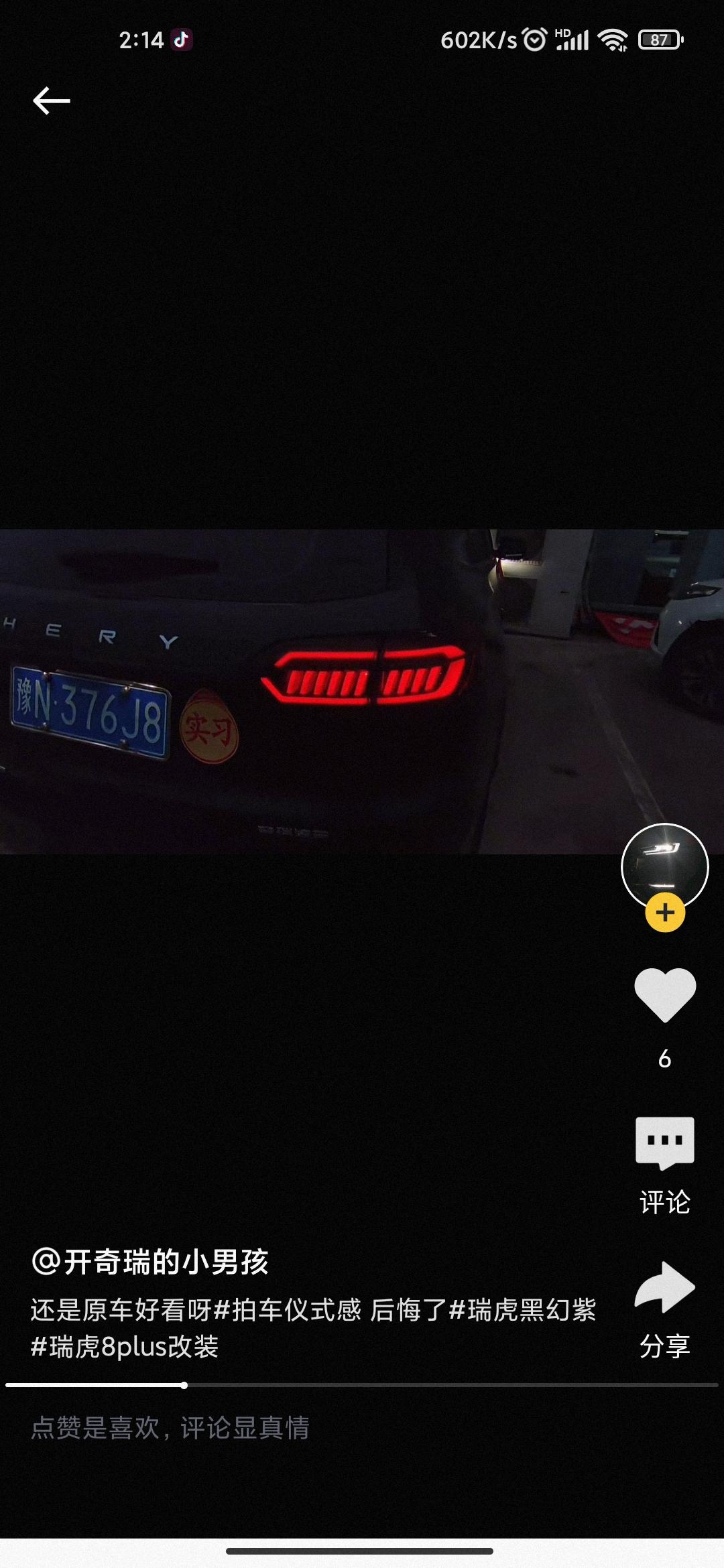Tap the comment box 点赞是喜欢，评论显真情
This screenshot has width=724, height=1568.
click(170, 1428)
